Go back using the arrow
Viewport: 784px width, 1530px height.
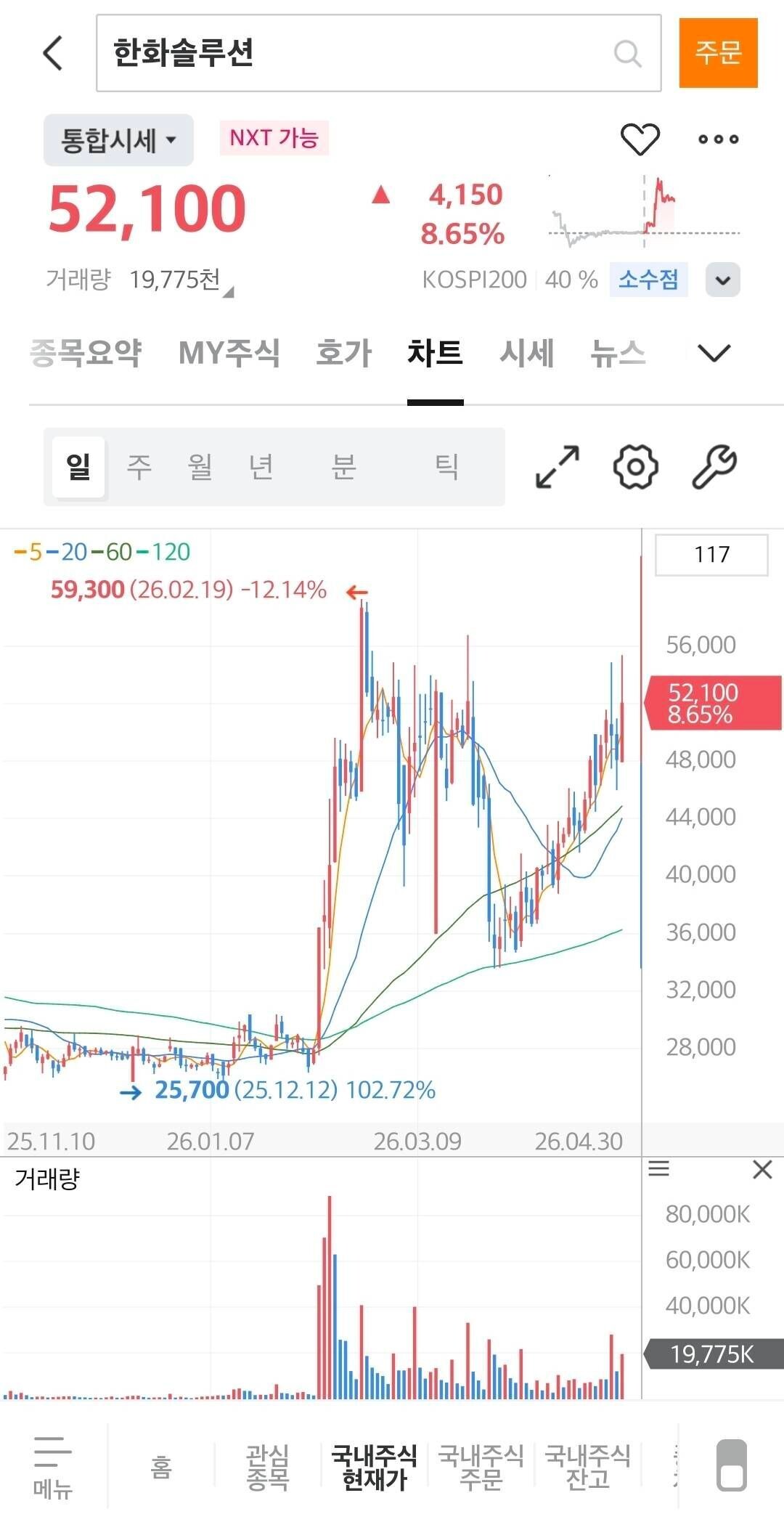point(53,53)
